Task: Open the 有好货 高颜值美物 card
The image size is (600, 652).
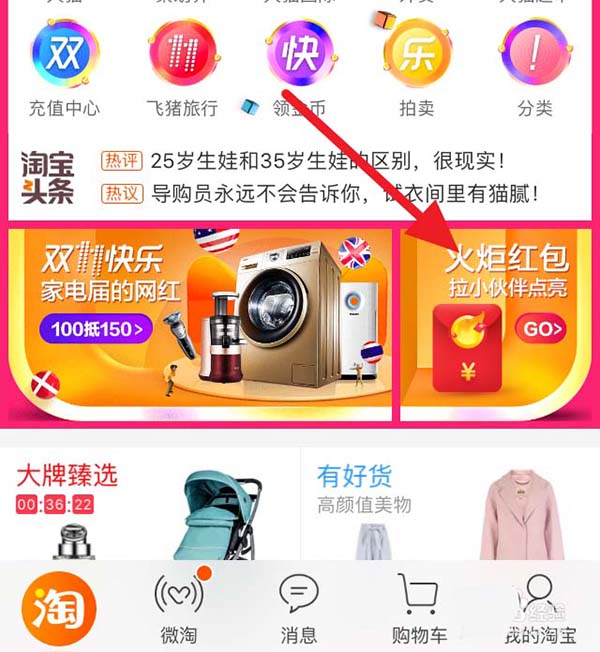Action: [x=450, y=505]
